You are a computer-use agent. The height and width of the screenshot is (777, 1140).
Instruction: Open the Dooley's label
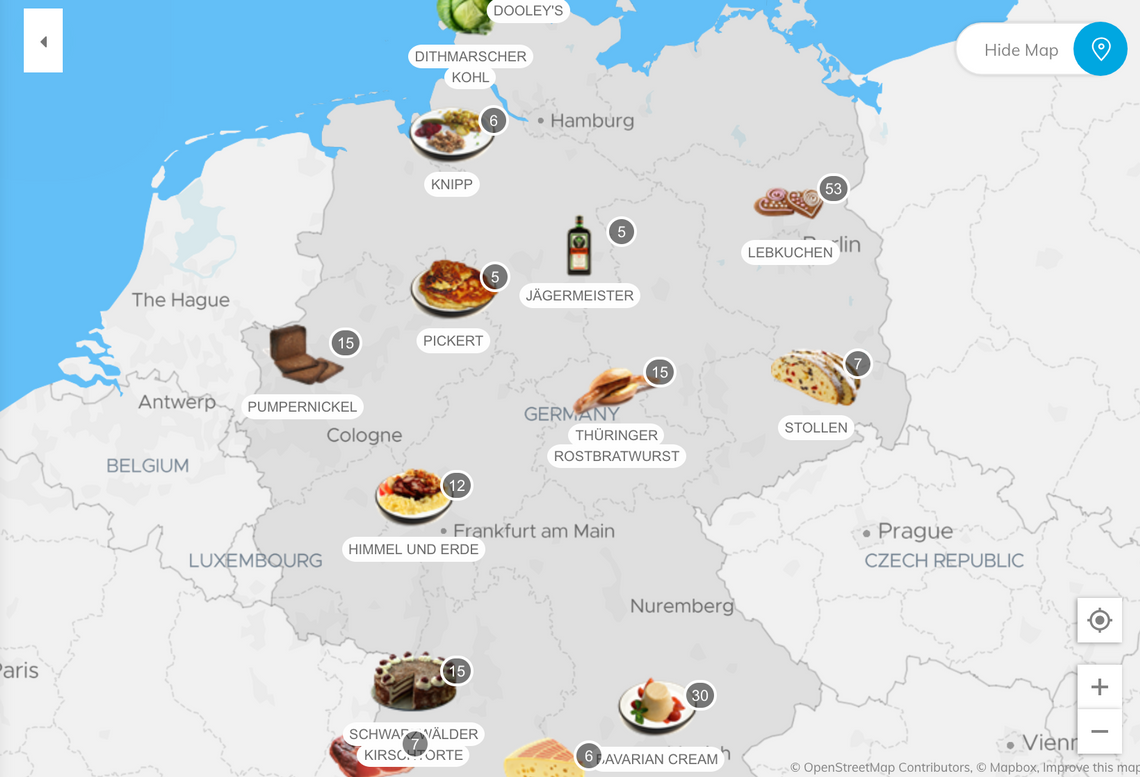pos(528,11)
